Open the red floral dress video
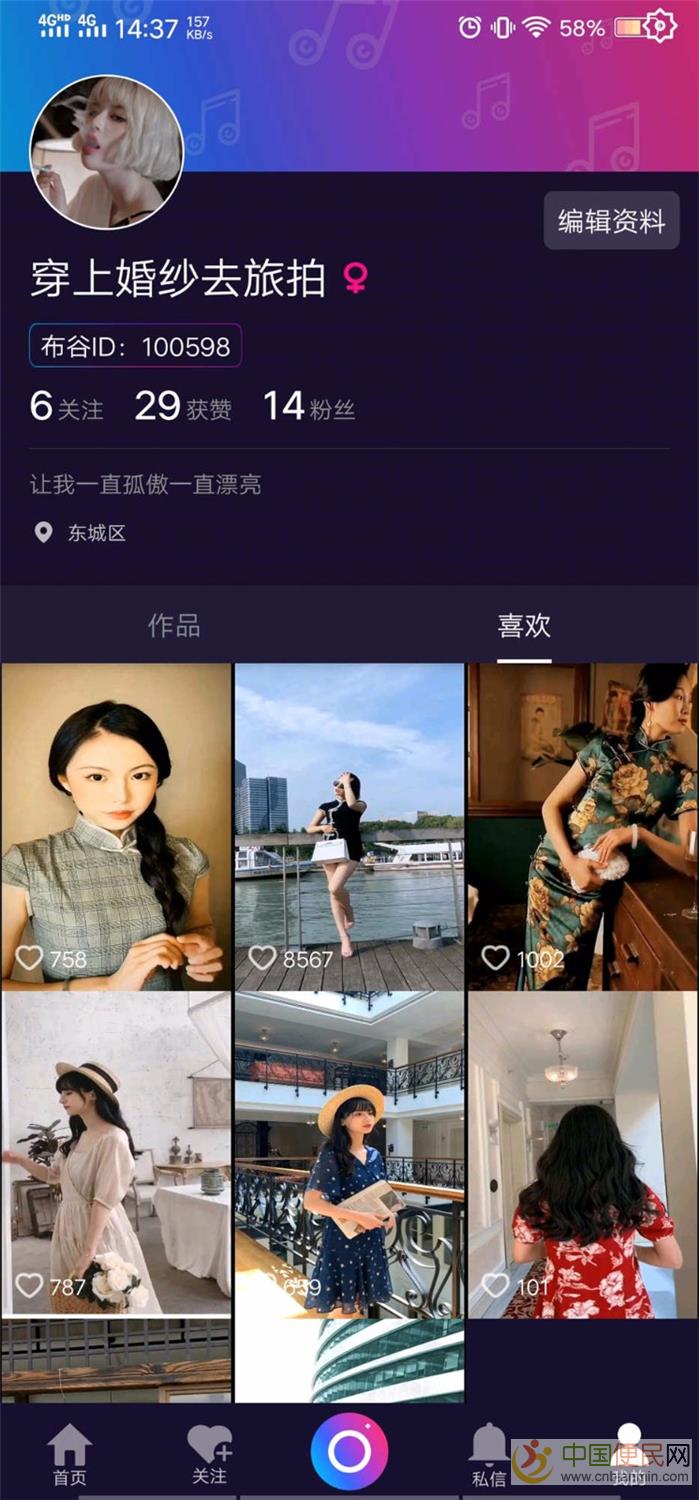 582,1152
